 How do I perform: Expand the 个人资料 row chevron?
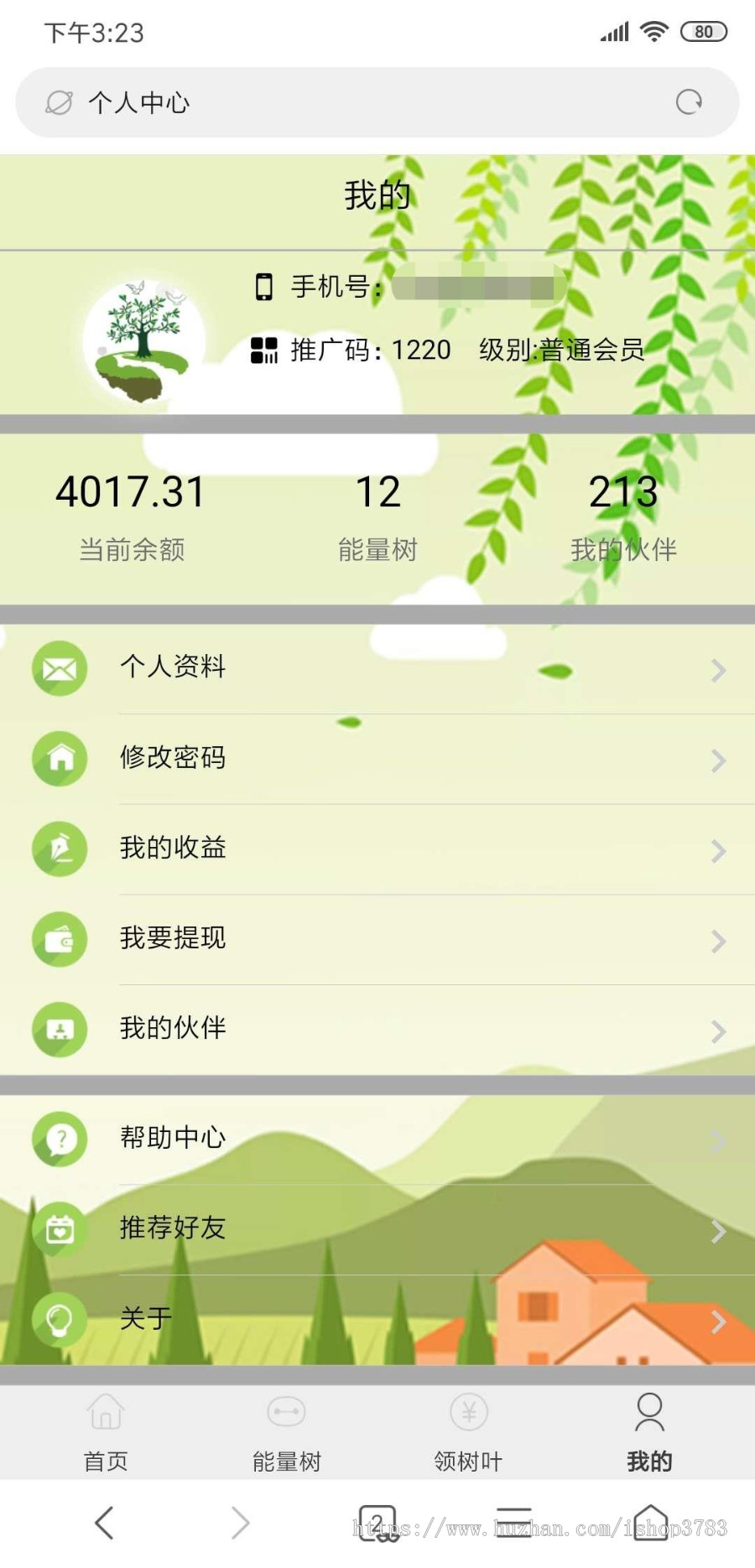point(717,670)
